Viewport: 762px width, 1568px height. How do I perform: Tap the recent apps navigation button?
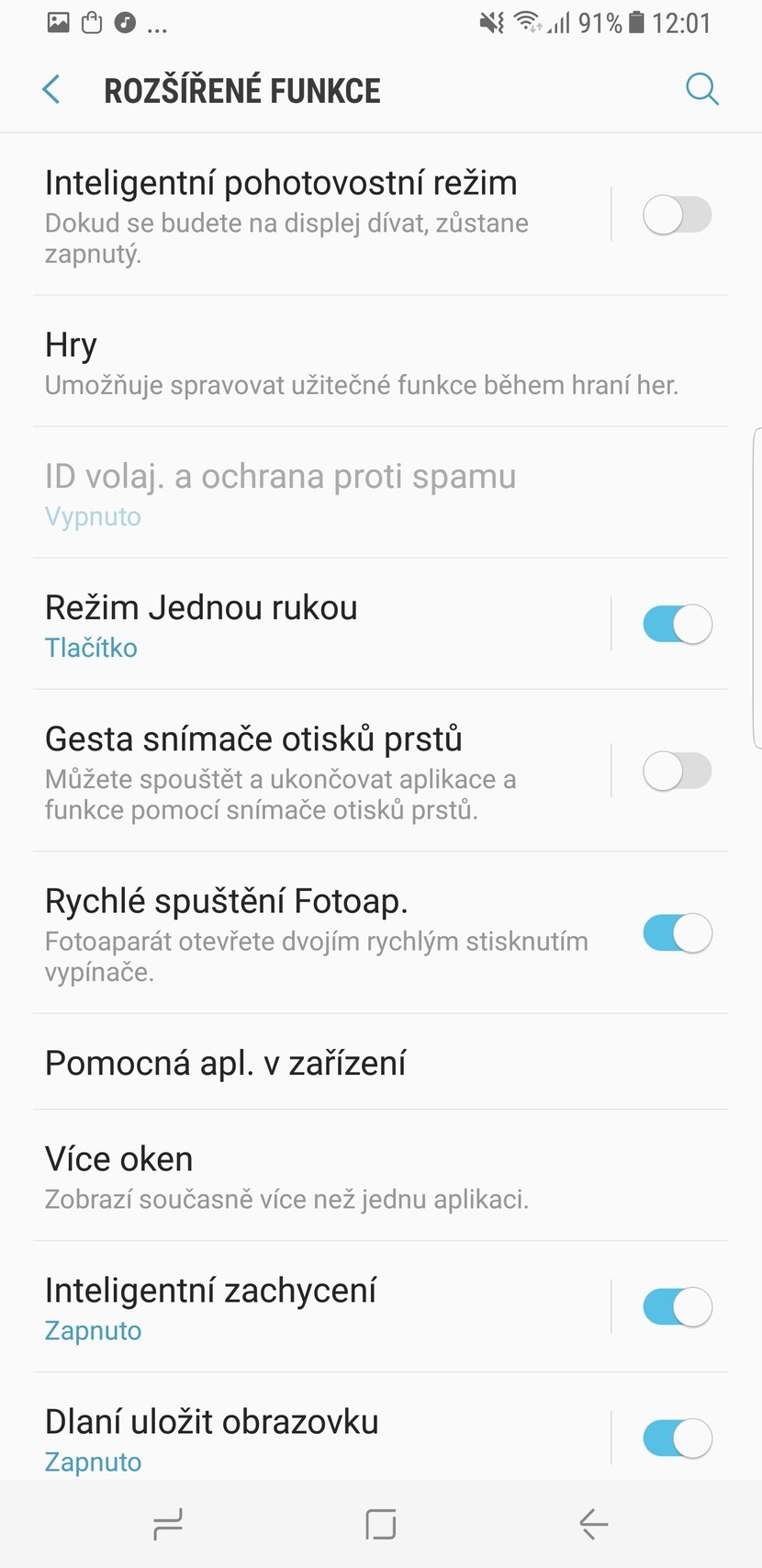(170, 1522)
